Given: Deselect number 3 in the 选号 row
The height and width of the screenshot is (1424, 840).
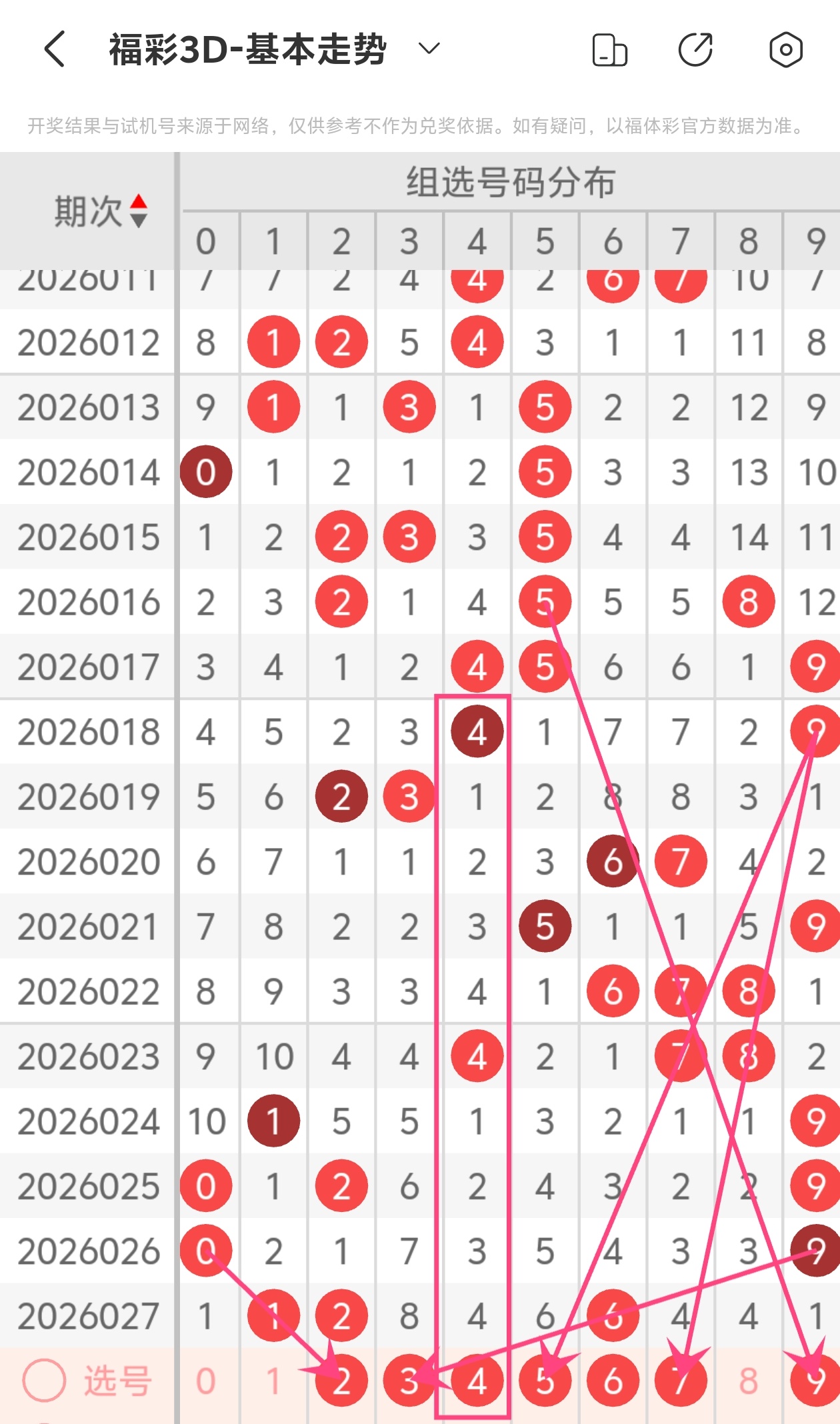Looking at the screenshot, I should click(x=409, y=1381).
